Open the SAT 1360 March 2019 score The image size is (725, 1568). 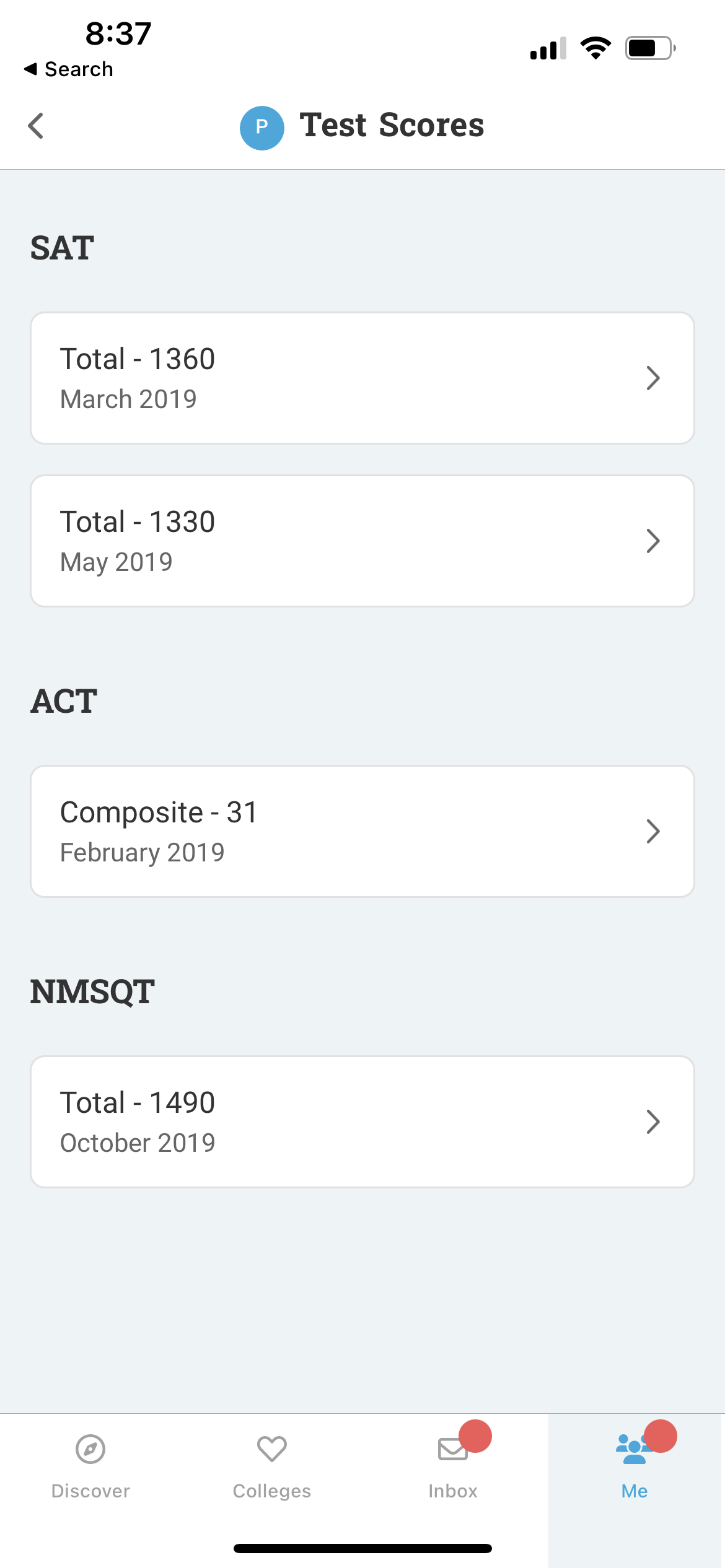point(362,378)
